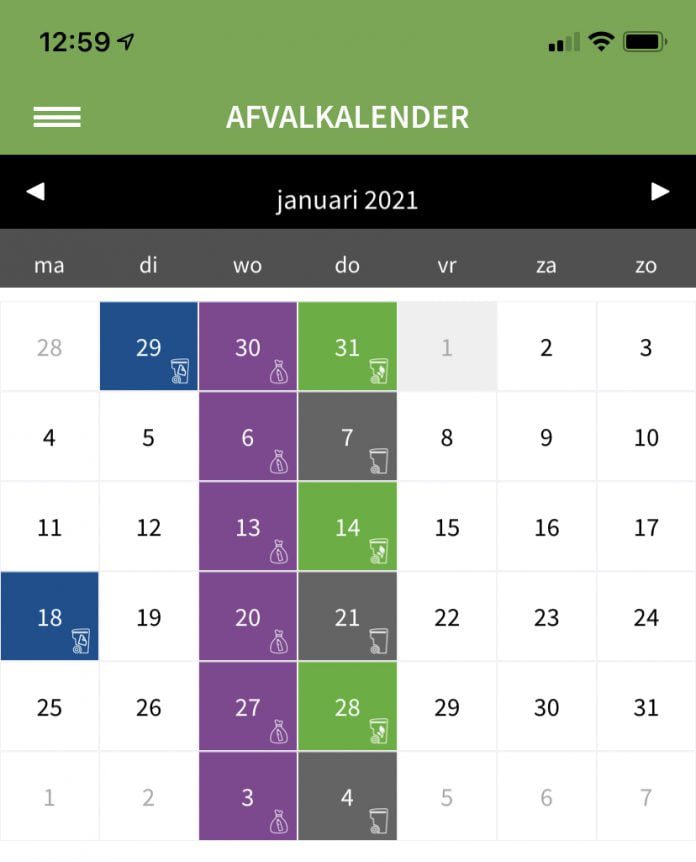Image resolution: width=696 pixels, height=862 pixels.
Task: Open the hamburger menu
Action: pos(57,117)
